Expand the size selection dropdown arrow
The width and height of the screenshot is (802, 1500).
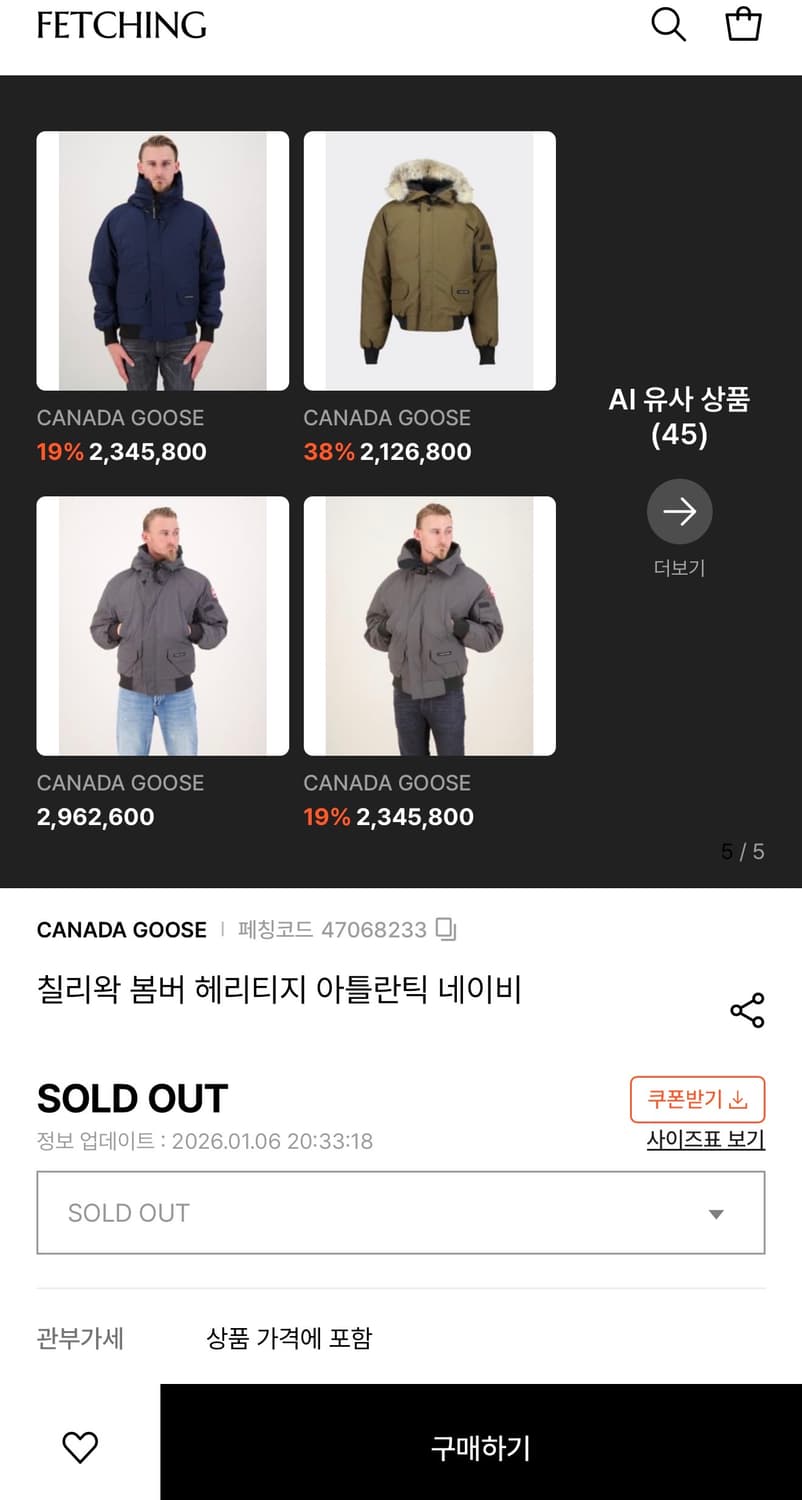coord(716,1212)
